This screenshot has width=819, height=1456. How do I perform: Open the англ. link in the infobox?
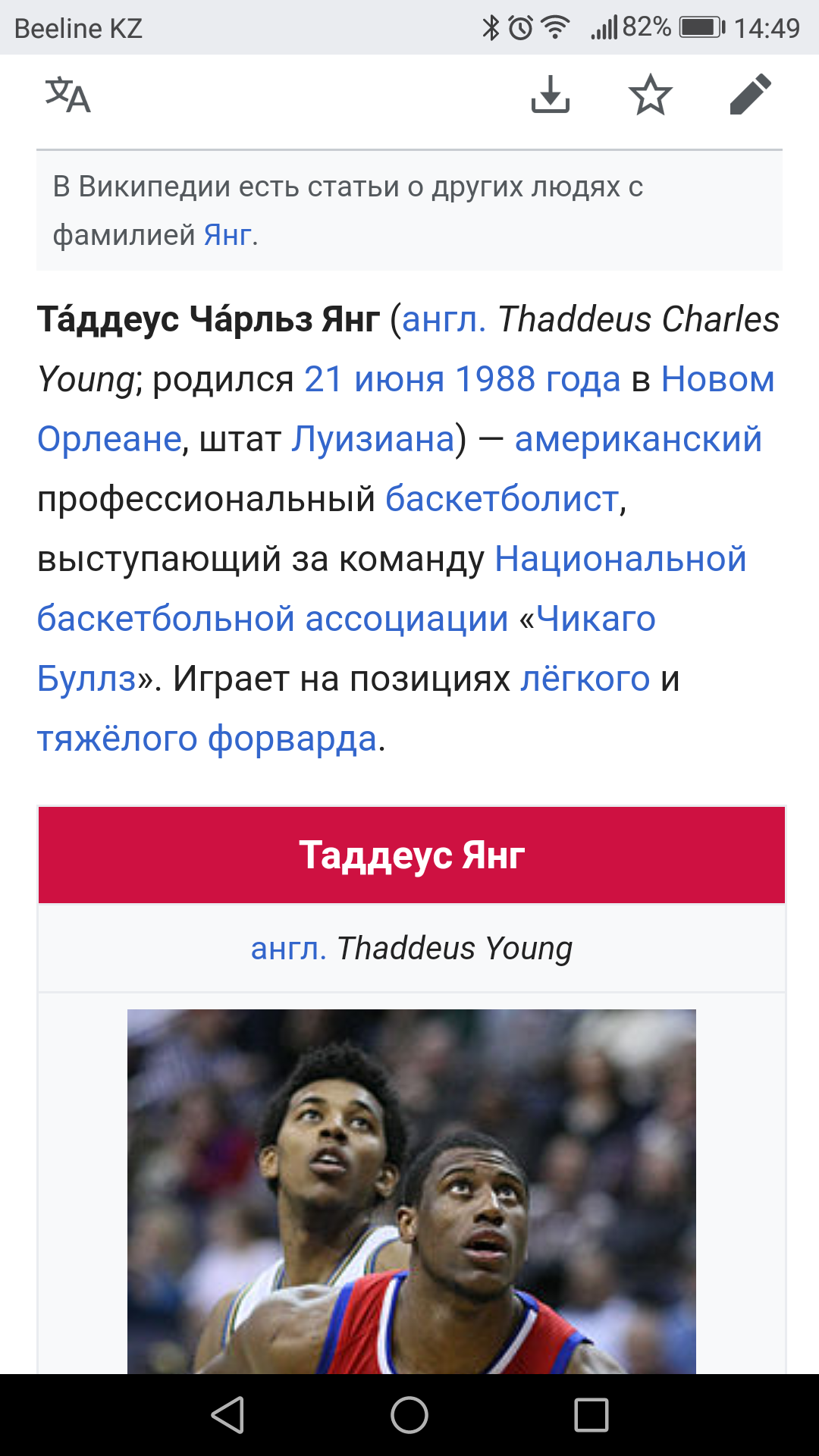[x=288, y=948]
